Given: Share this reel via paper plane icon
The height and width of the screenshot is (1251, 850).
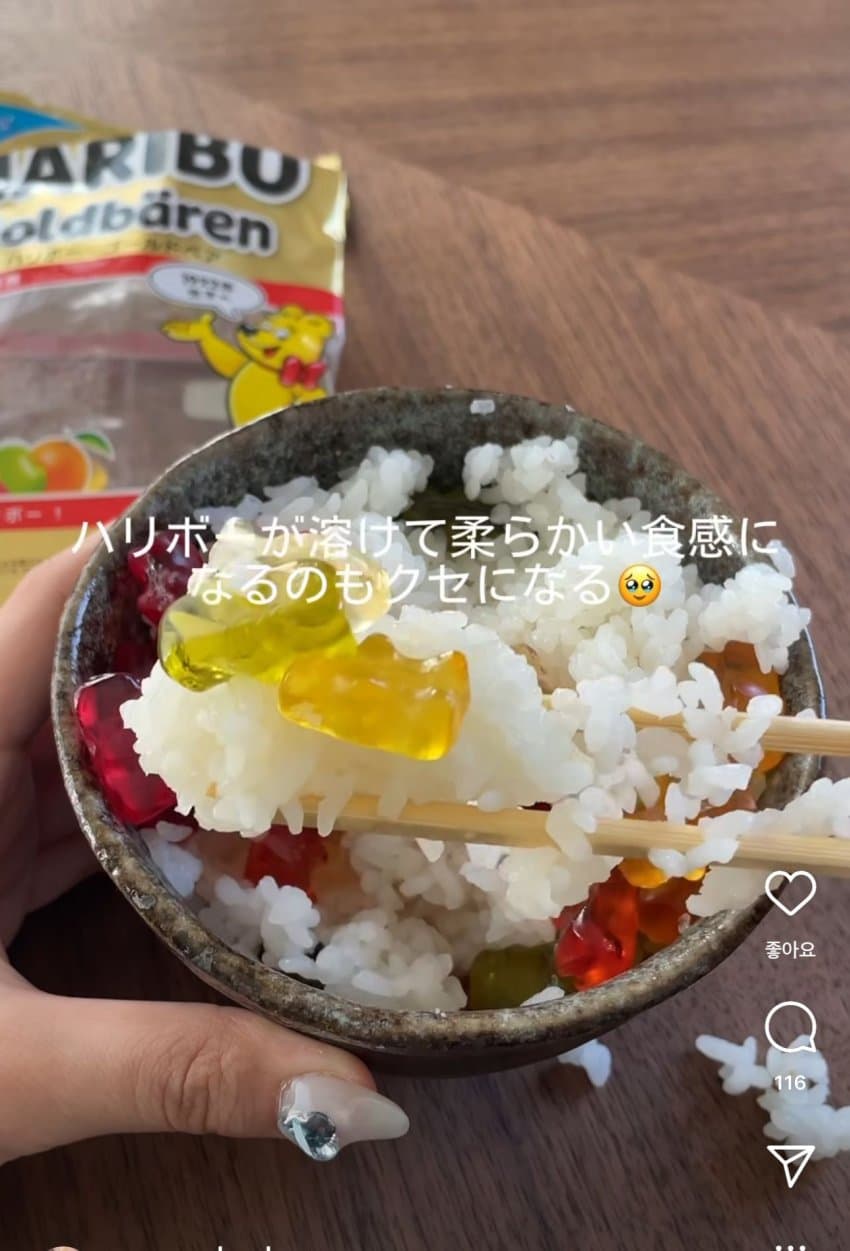Looking at the screenshot, I should 790,1164.
